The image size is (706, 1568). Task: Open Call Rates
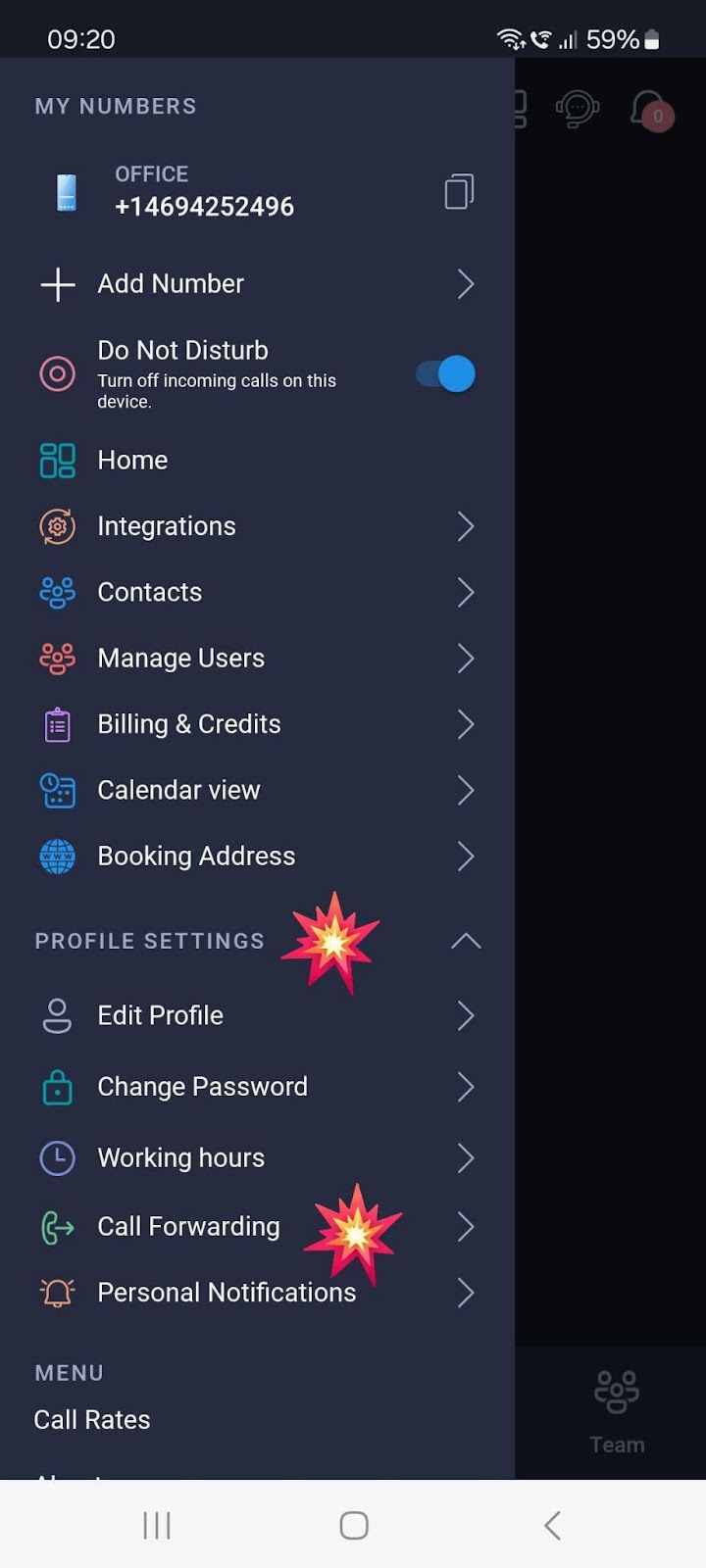92,1420
